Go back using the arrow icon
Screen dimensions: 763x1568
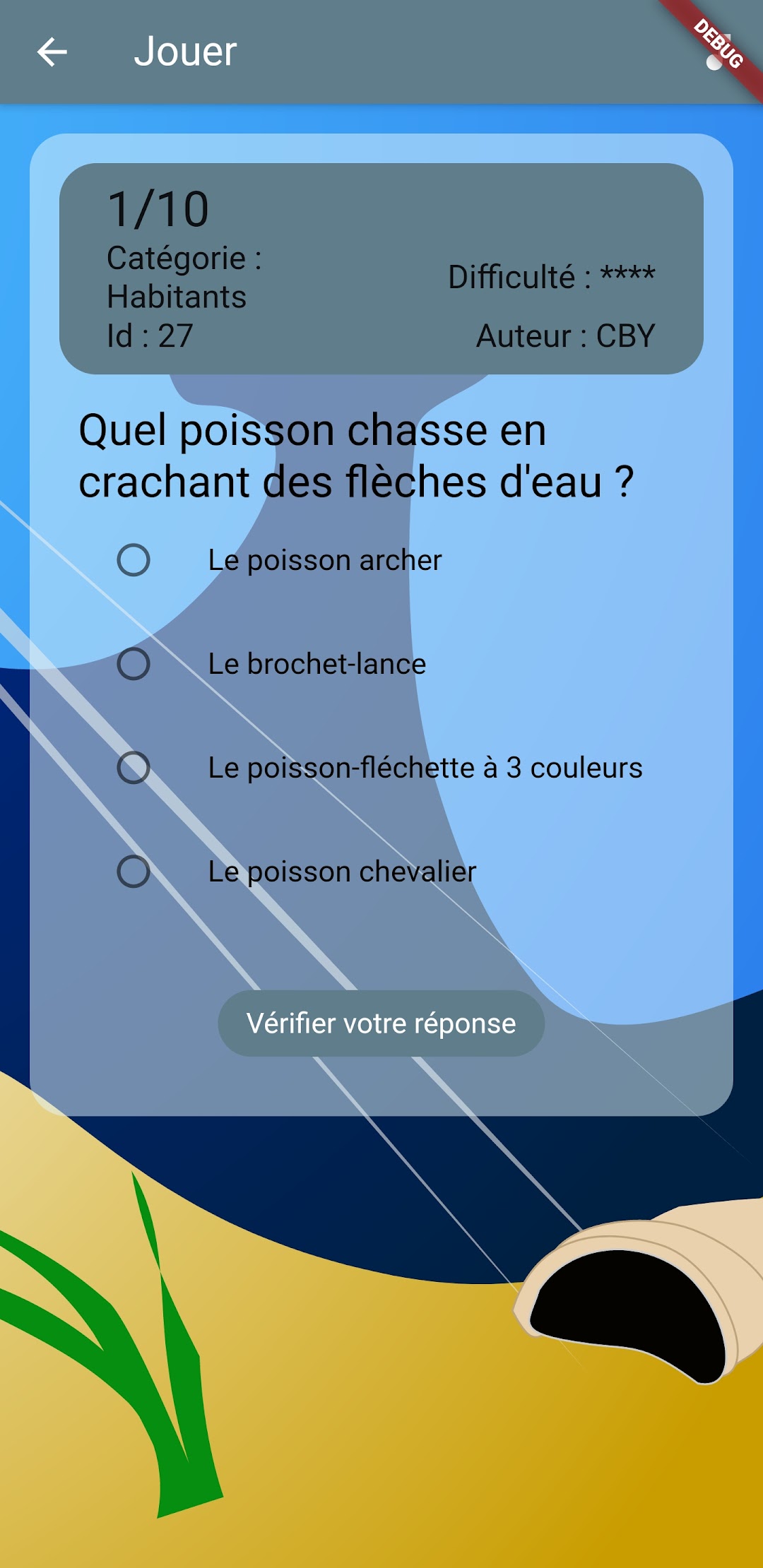[52, 52]
